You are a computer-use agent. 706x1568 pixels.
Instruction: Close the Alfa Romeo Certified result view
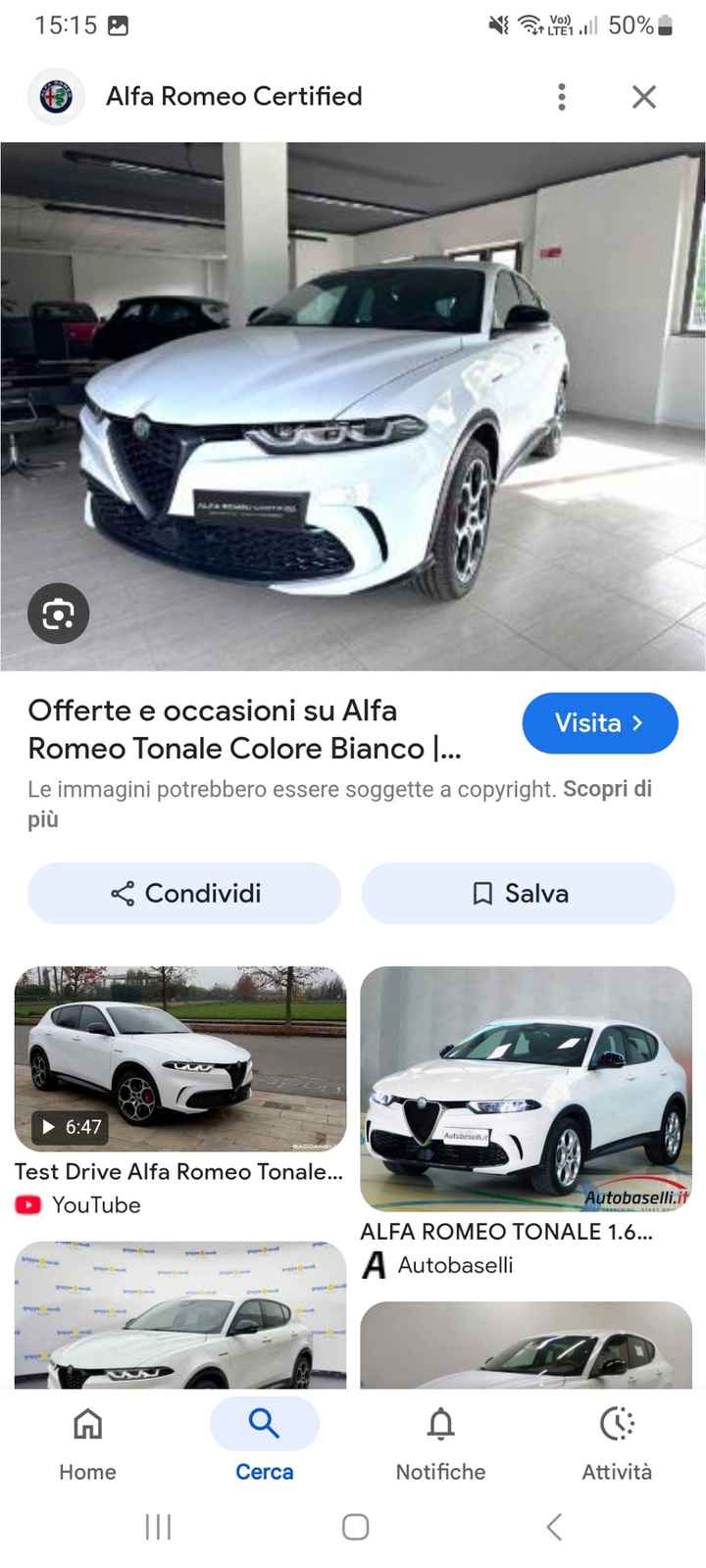[643, 96]
